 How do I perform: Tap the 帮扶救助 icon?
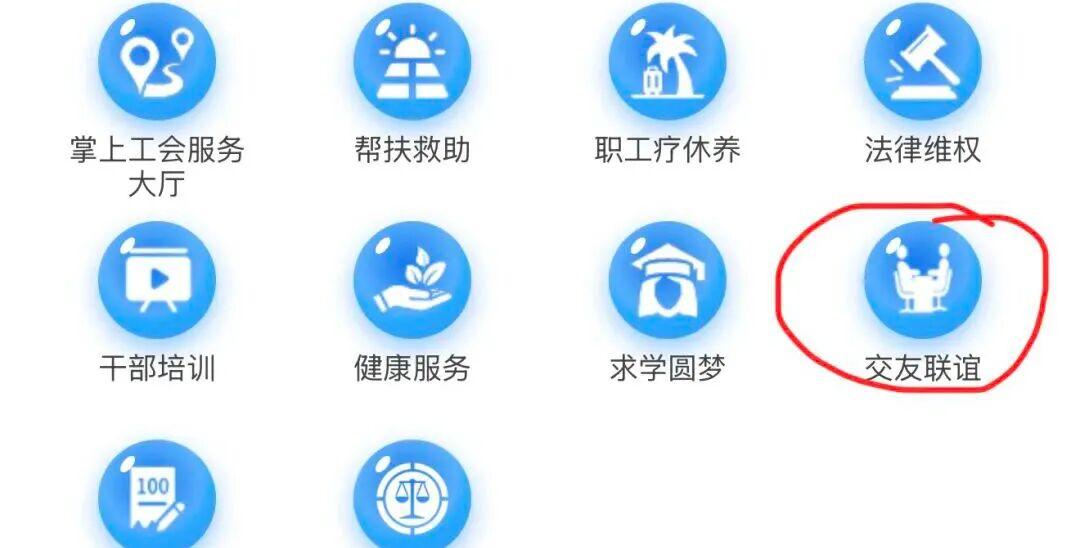click(412, 63)
